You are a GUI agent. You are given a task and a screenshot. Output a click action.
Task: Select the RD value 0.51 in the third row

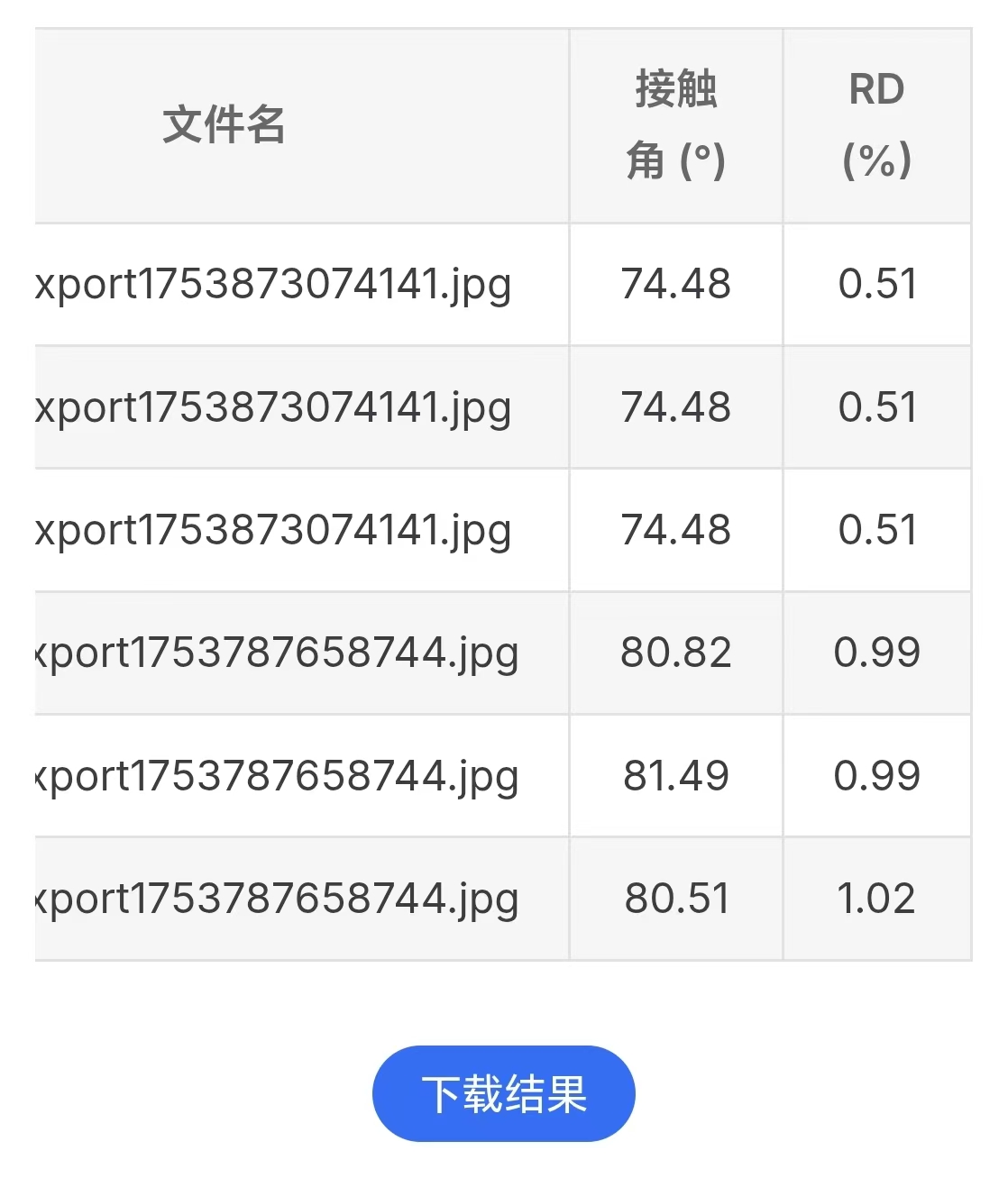click(876, 531)
